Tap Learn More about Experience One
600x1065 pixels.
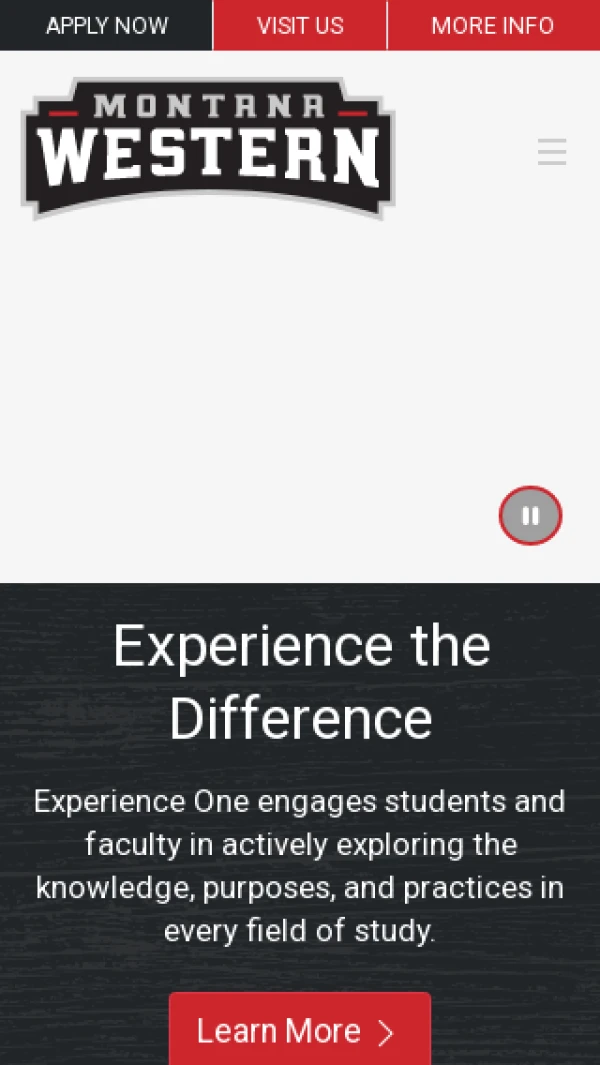coord(300,1030)
